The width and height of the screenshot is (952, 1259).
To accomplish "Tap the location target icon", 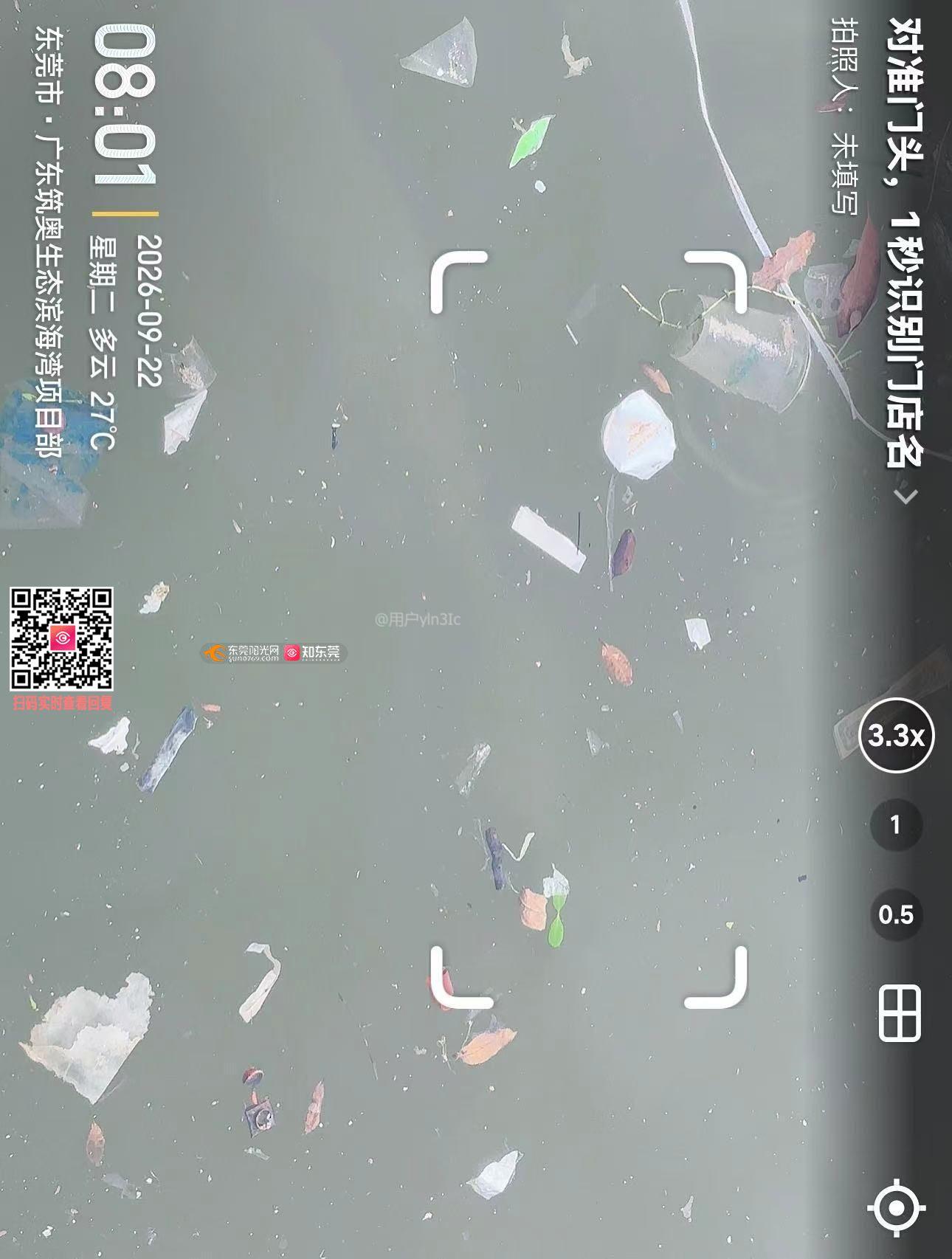I will [x=896, y=1208].
